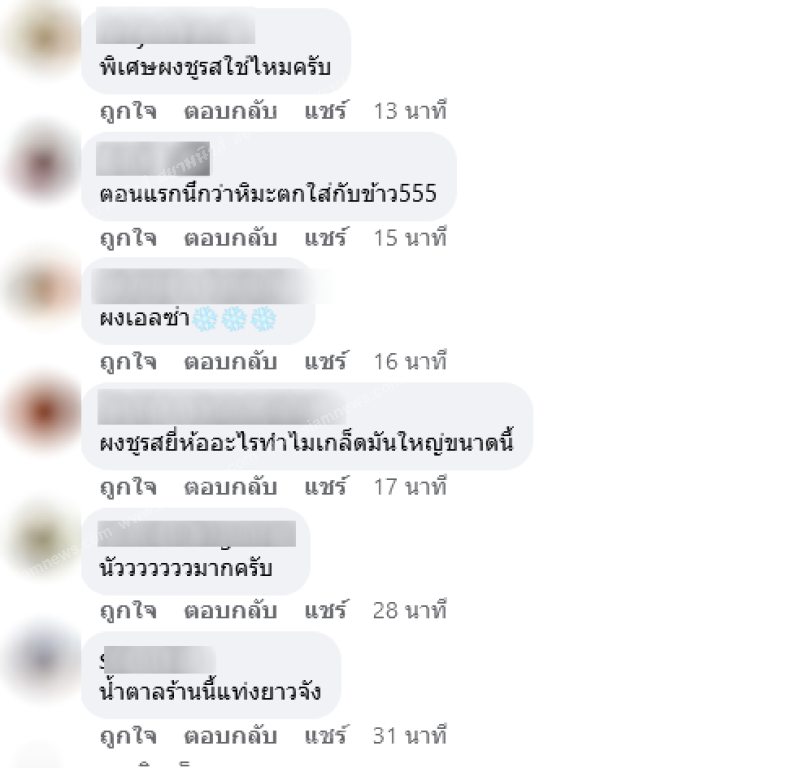This screenshot has height=768, width=800.
Task: Share the 'น้ำตาลร้านนี้แท่งยาวจัง' comment
Action: click(325, 736)
